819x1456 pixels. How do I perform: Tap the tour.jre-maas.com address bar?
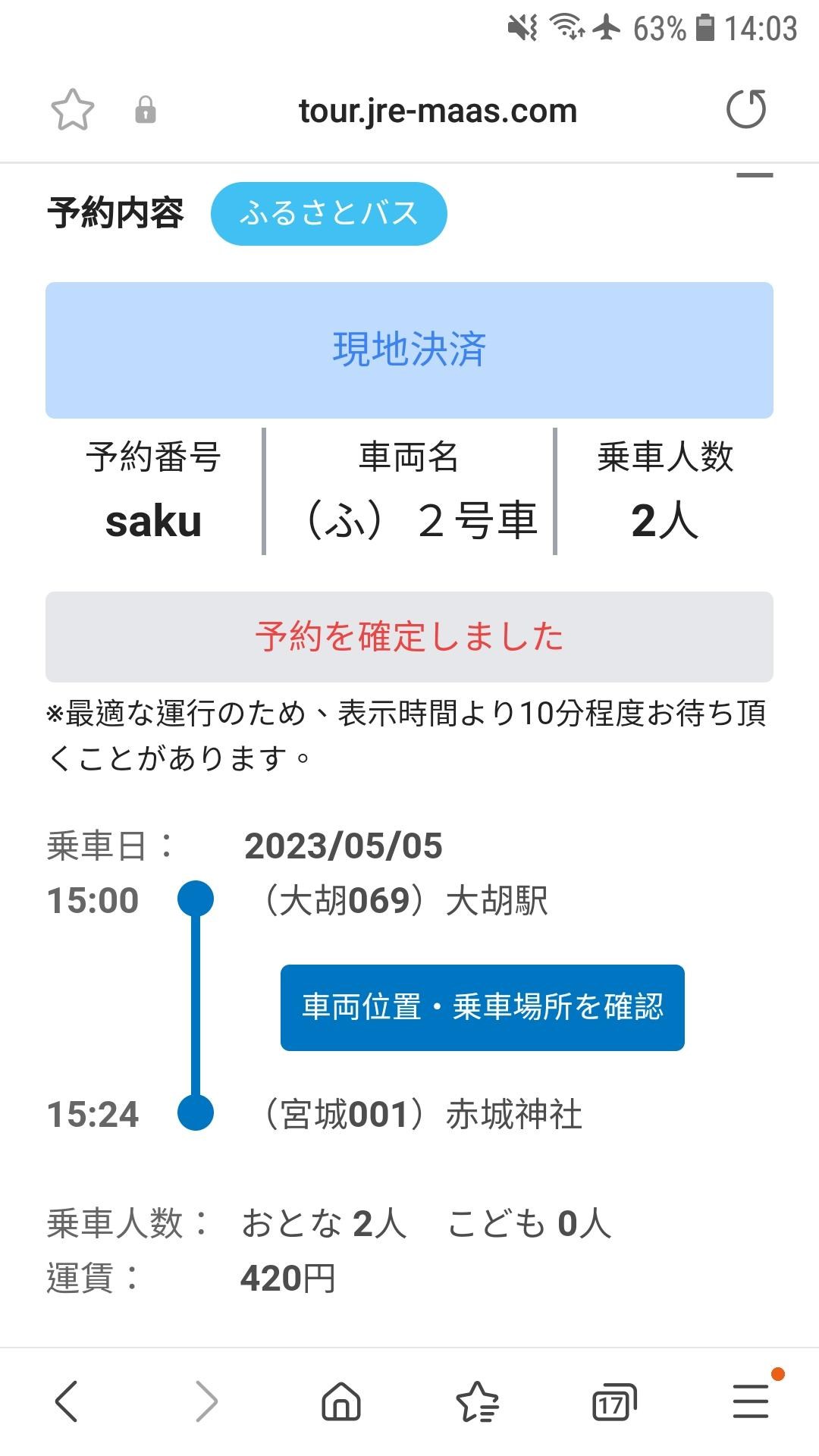pyautogui.click(x=438, y=111)
